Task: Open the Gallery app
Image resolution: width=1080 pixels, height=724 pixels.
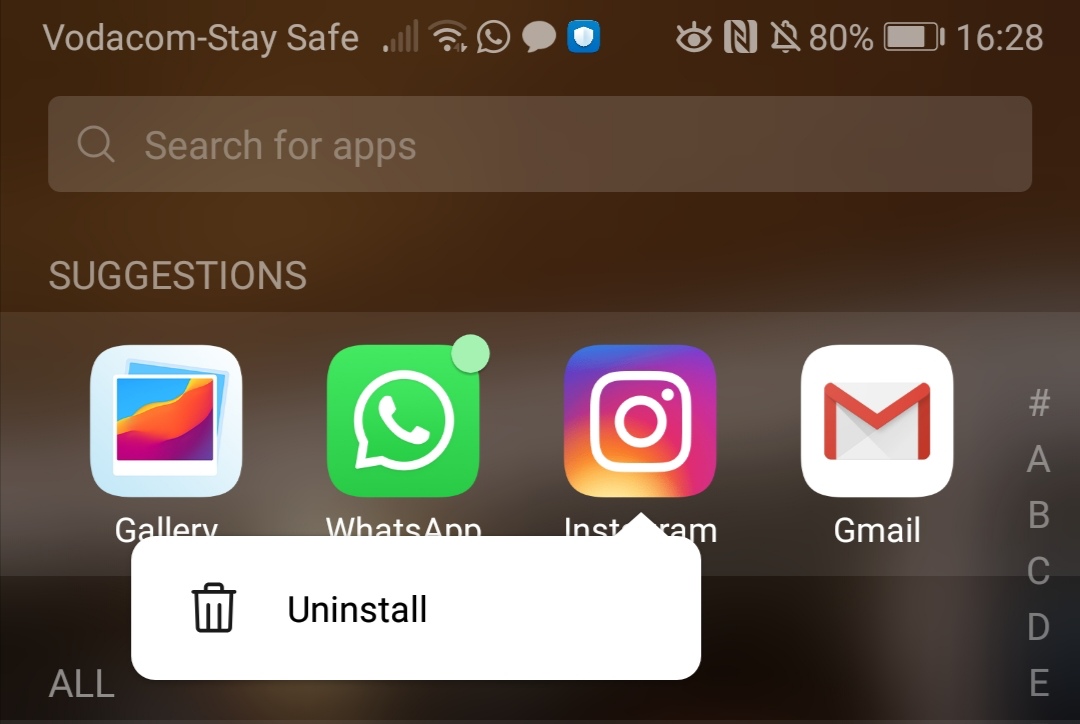Action: point(166,421)
